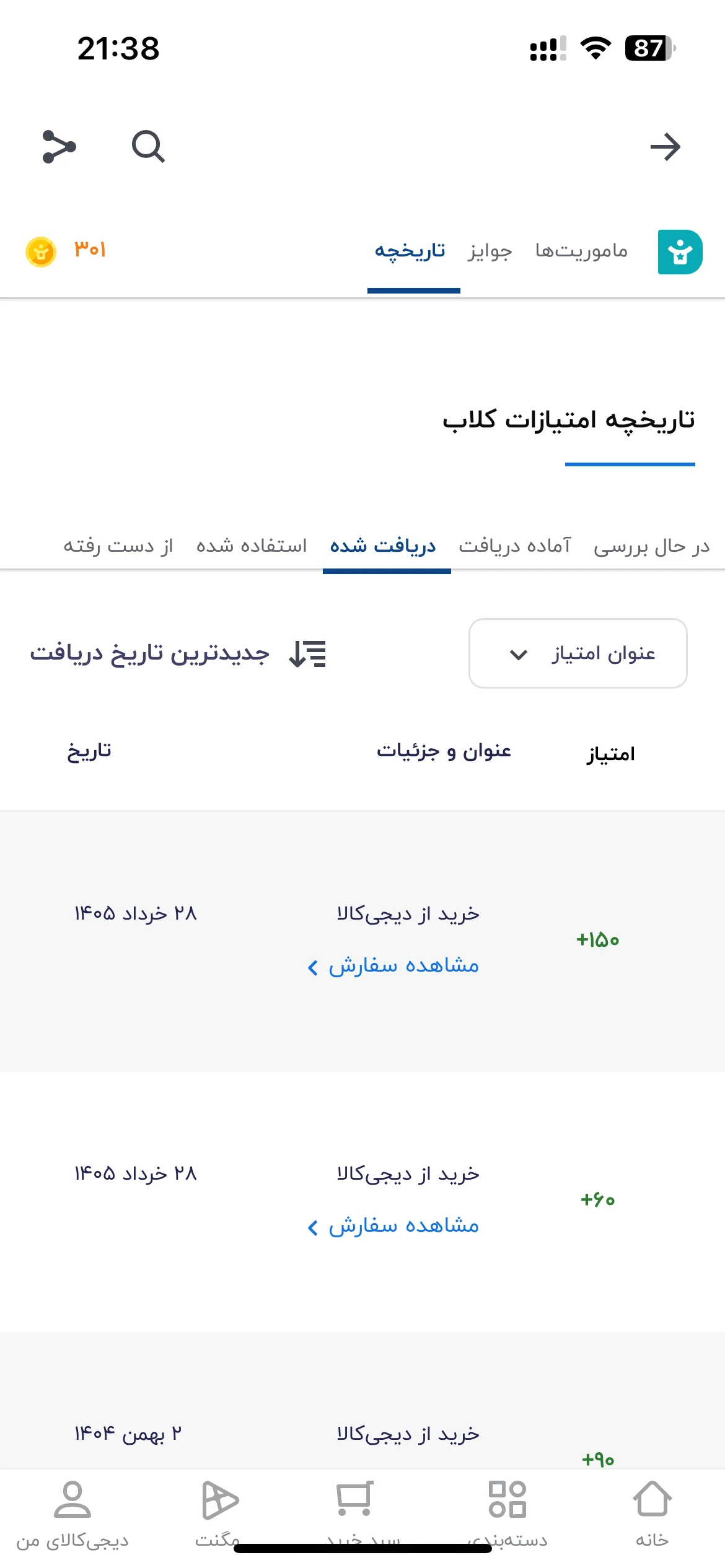Change sorting via جدیدترین تاریخ دریافت
The height and width of the screenshot is (1568, 725).
(x=178, y=653)
